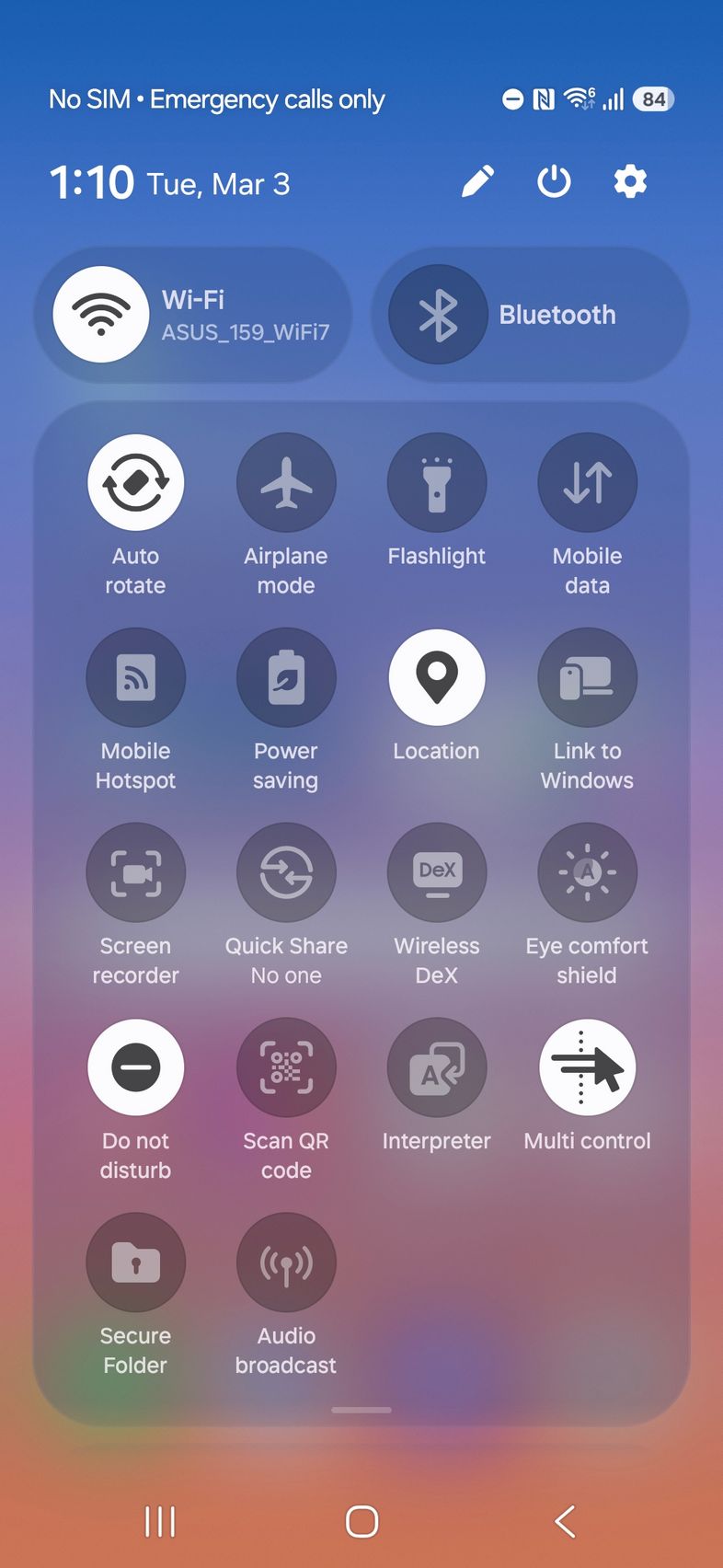Toggle Quick Share
Image resolution: width=723 pixels, height=1568 pixels.
coord(286,873)
